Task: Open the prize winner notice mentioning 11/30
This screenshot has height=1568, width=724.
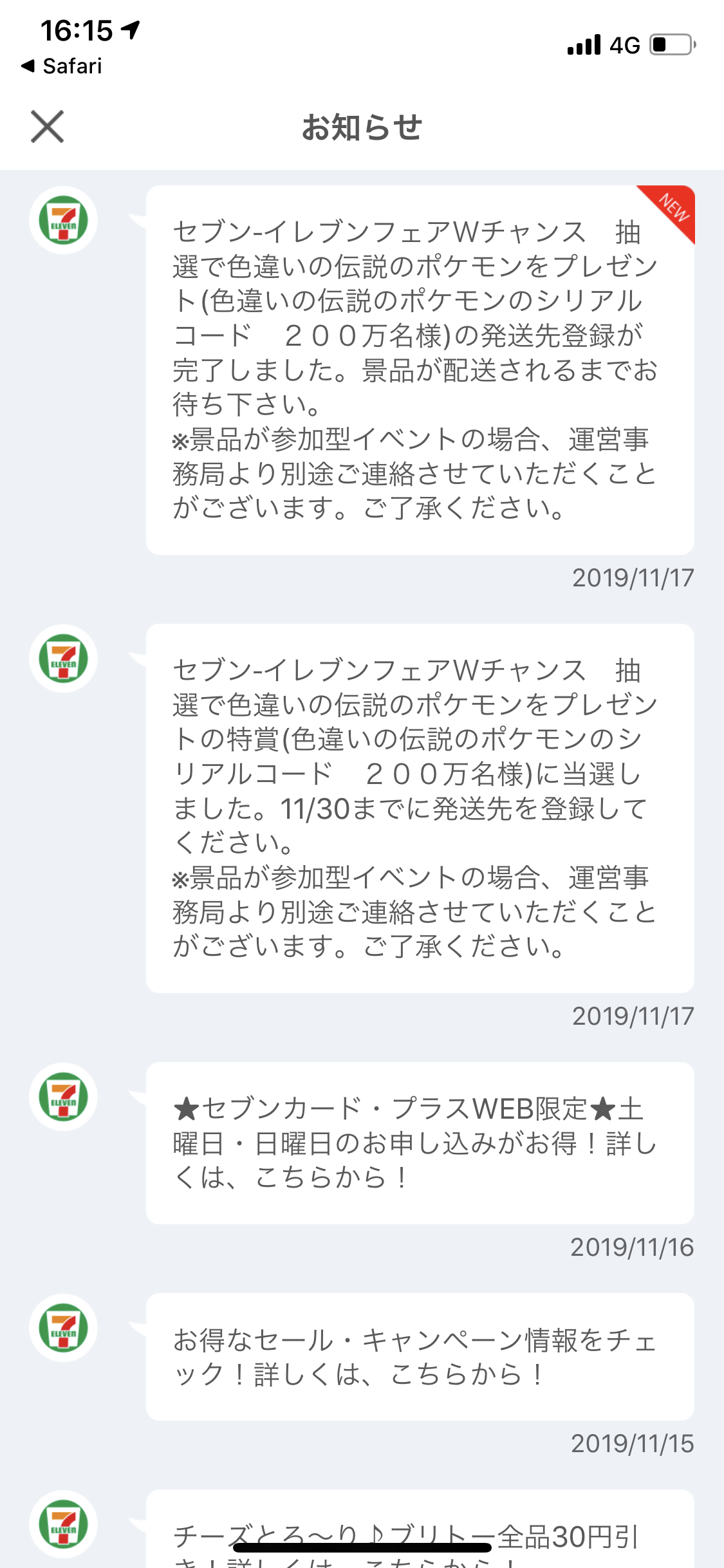Action: [420, 808]
